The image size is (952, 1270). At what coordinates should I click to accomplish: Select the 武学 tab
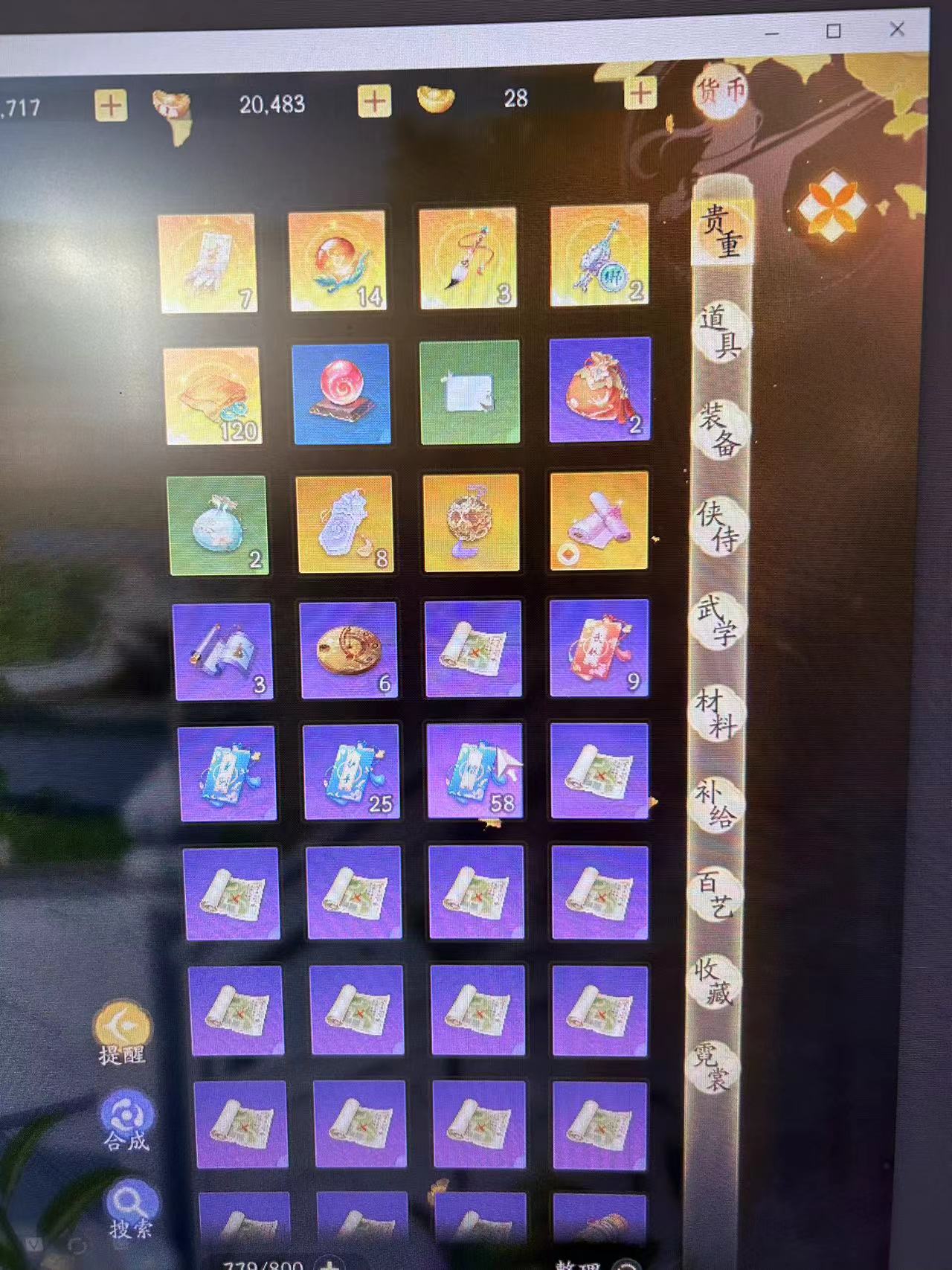click(x=717, y=620)
